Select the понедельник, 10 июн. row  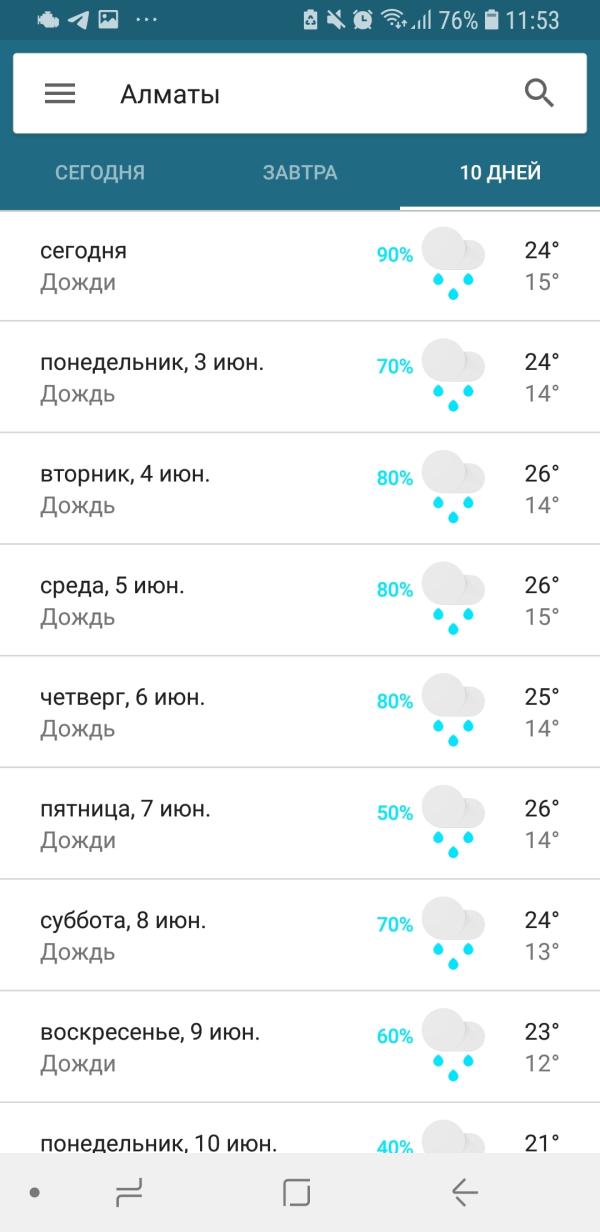[300, 1135]
